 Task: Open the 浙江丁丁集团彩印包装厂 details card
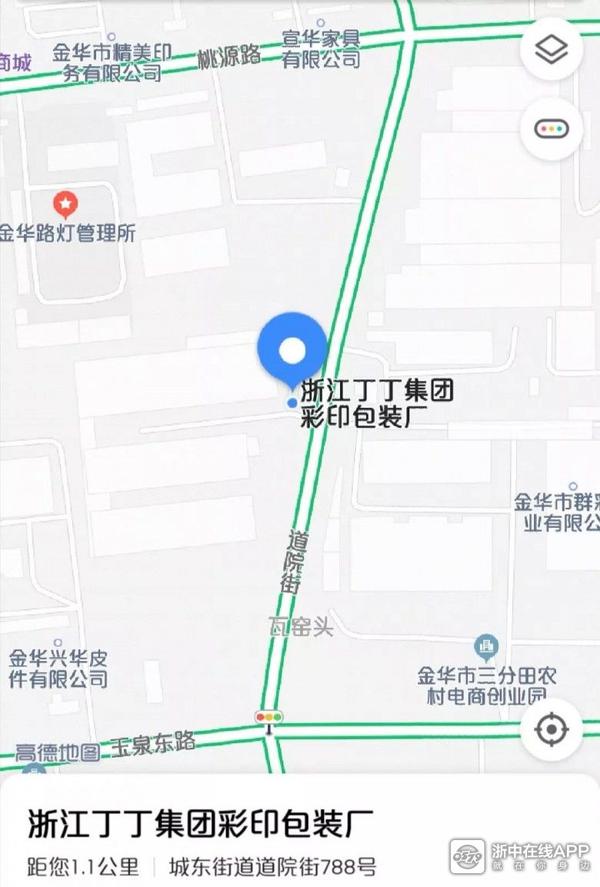pyautogui.click(x=200, y=828)
